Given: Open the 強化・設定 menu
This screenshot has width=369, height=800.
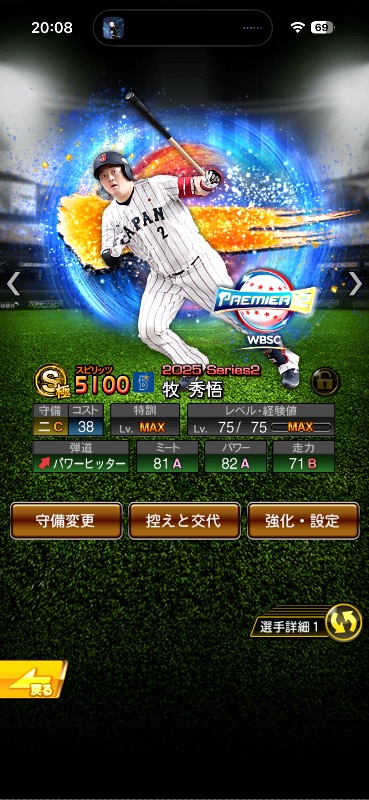Looking at the screenshot, I should point(303,520).
